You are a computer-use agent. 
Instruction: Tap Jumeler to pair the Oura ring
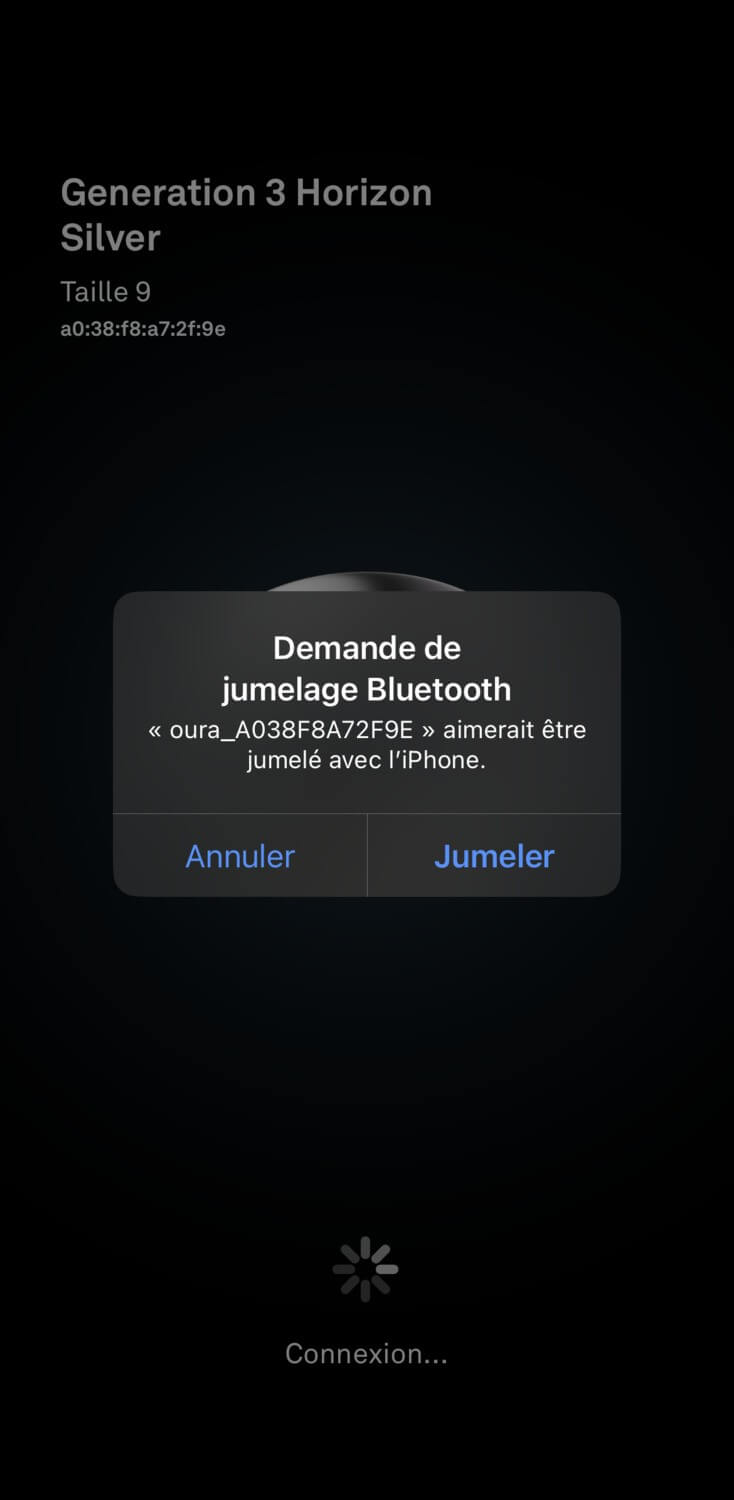pyautogui.click(x=494, y=856)
